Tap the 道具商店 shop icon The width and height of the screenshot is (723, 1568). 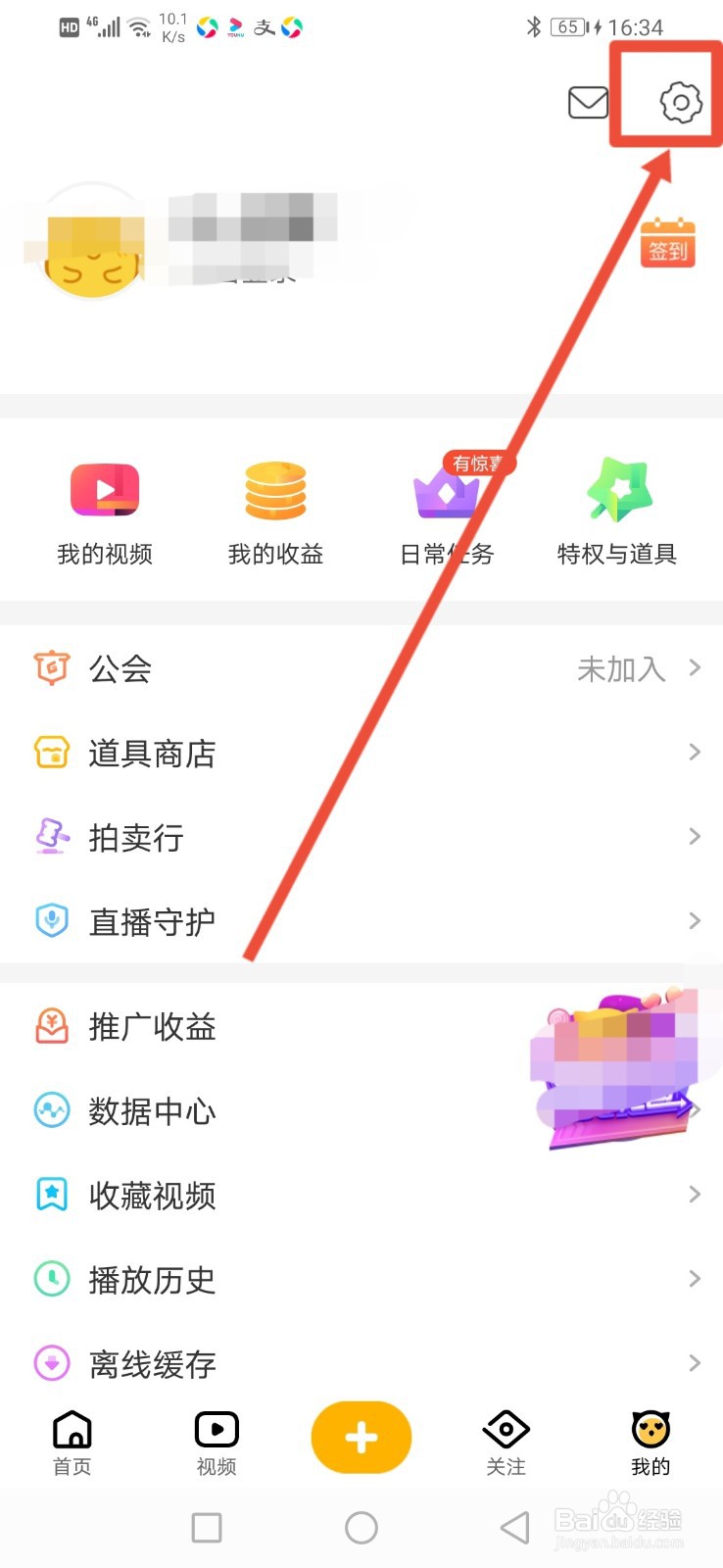[x=51, y=752]
